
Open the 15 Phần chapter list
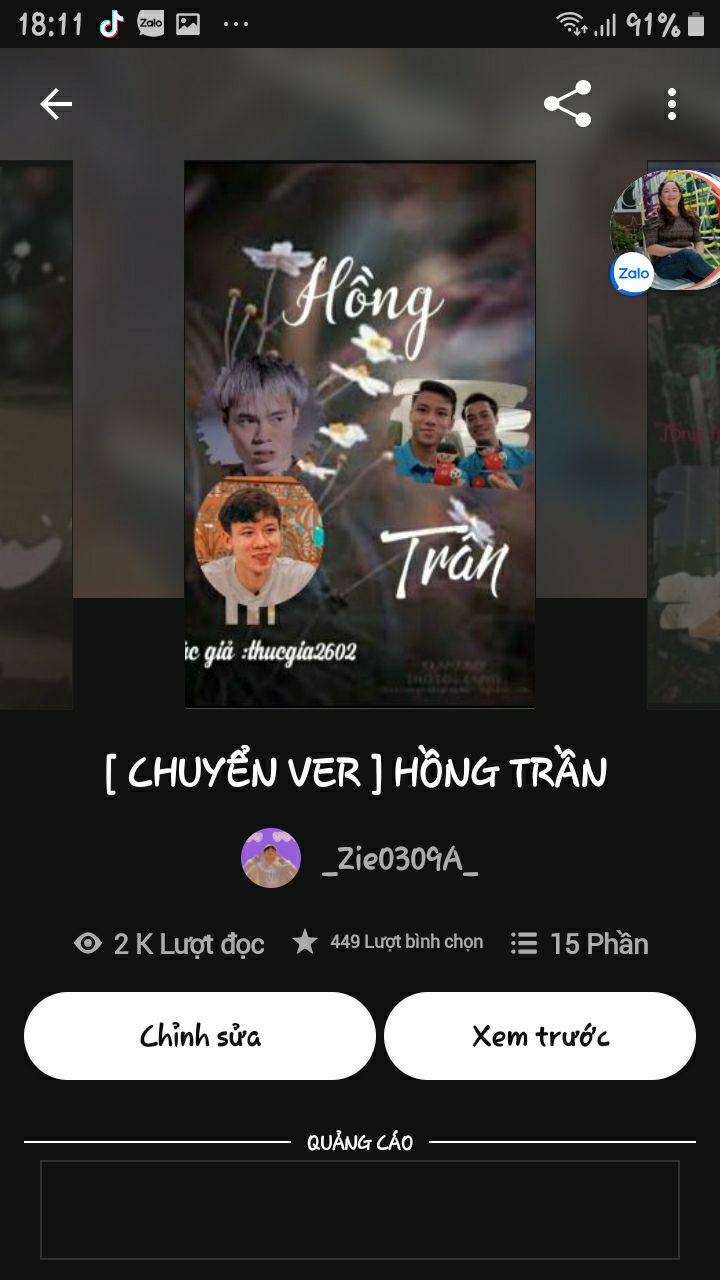pos(580,943)
